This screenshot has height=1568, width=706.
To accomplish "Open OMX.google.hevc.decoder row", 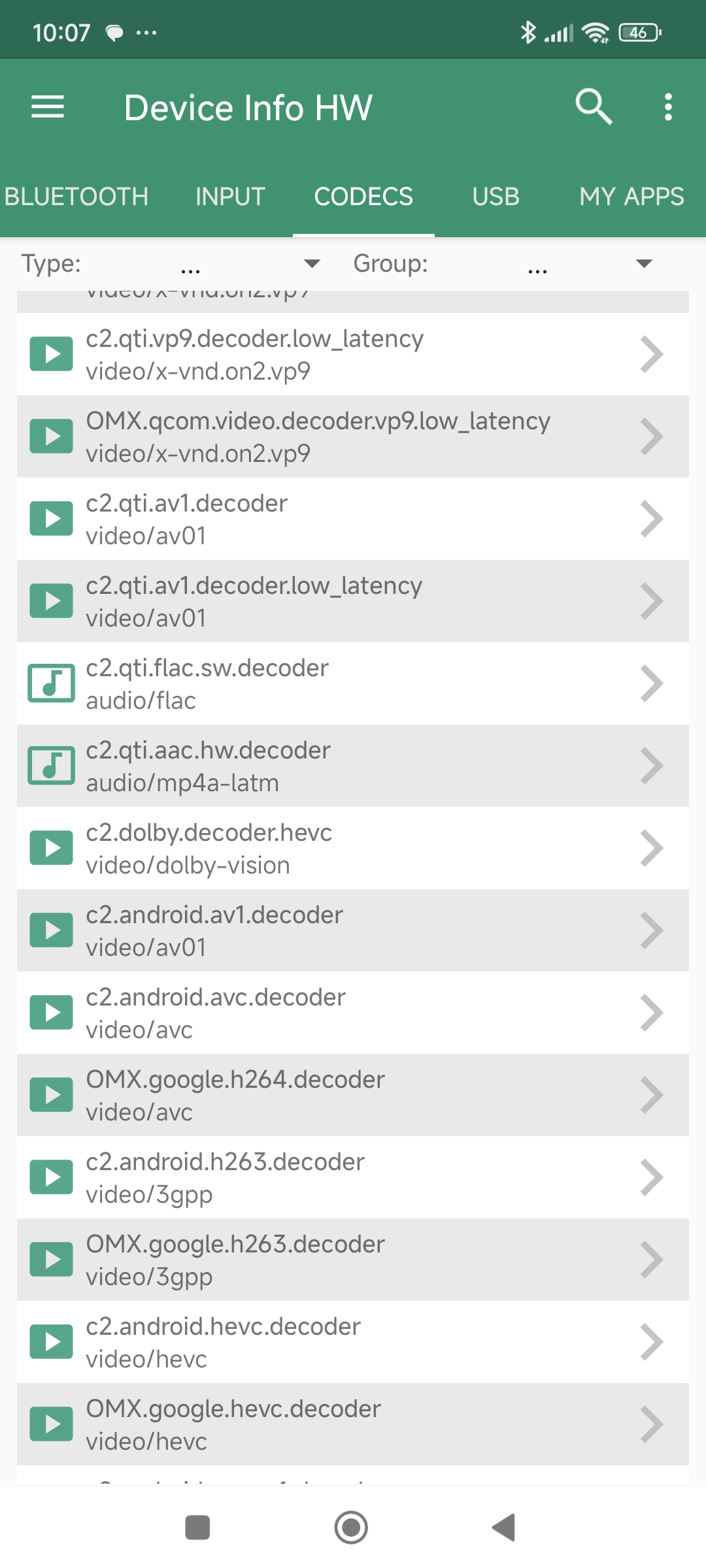I will [x=353, y=1424].
